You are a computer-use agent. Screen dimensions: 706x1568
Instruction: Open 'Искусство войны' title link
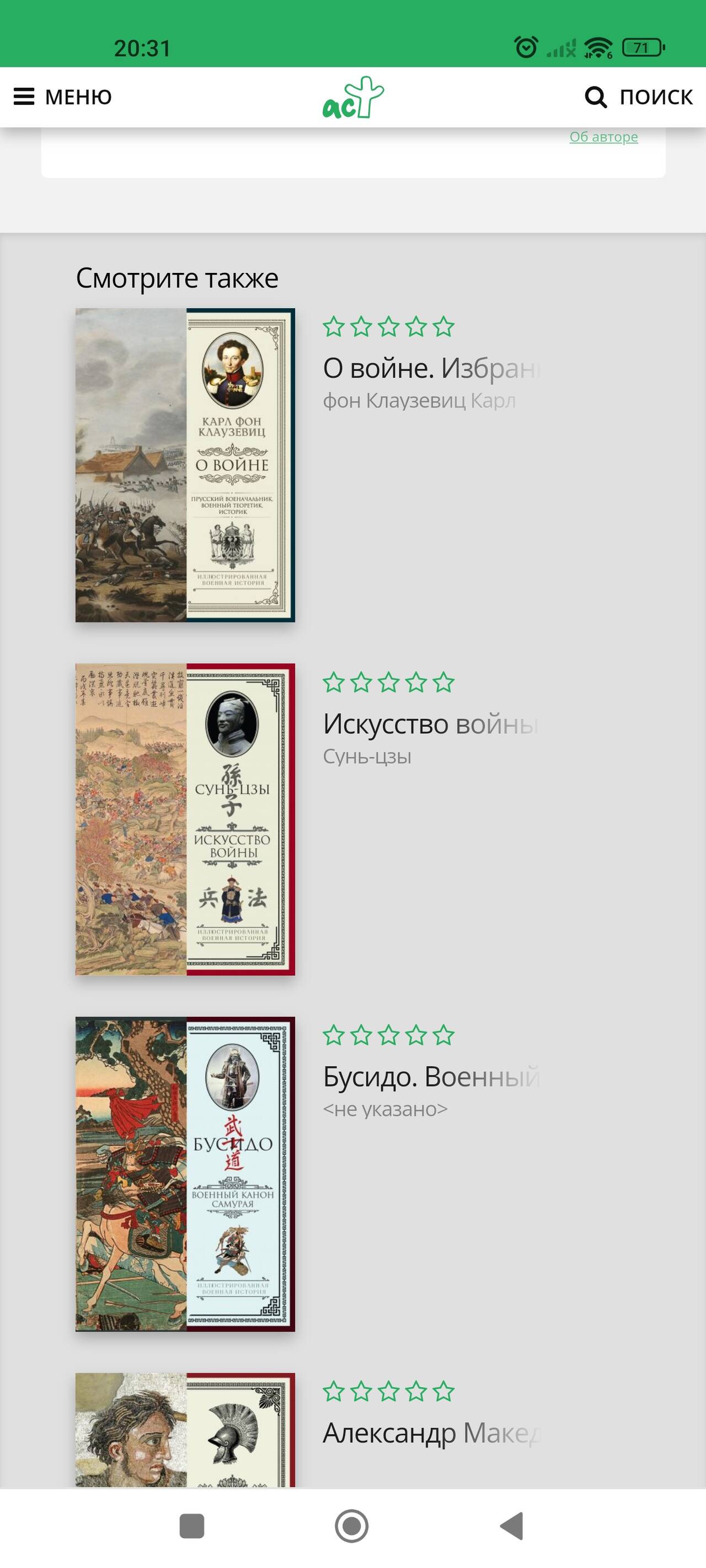[430, 724]
